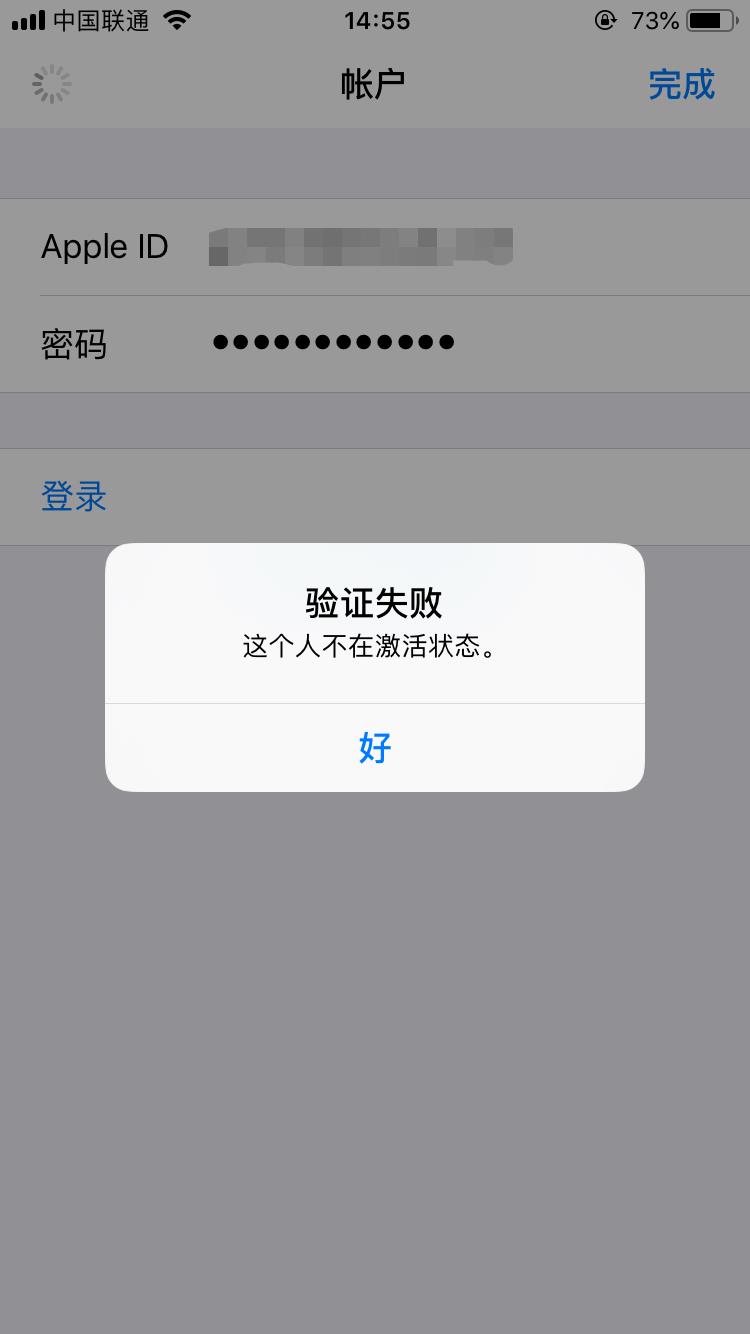
Task: Dismiss the alert by tapping 好
Action: (x=374, y=747)
